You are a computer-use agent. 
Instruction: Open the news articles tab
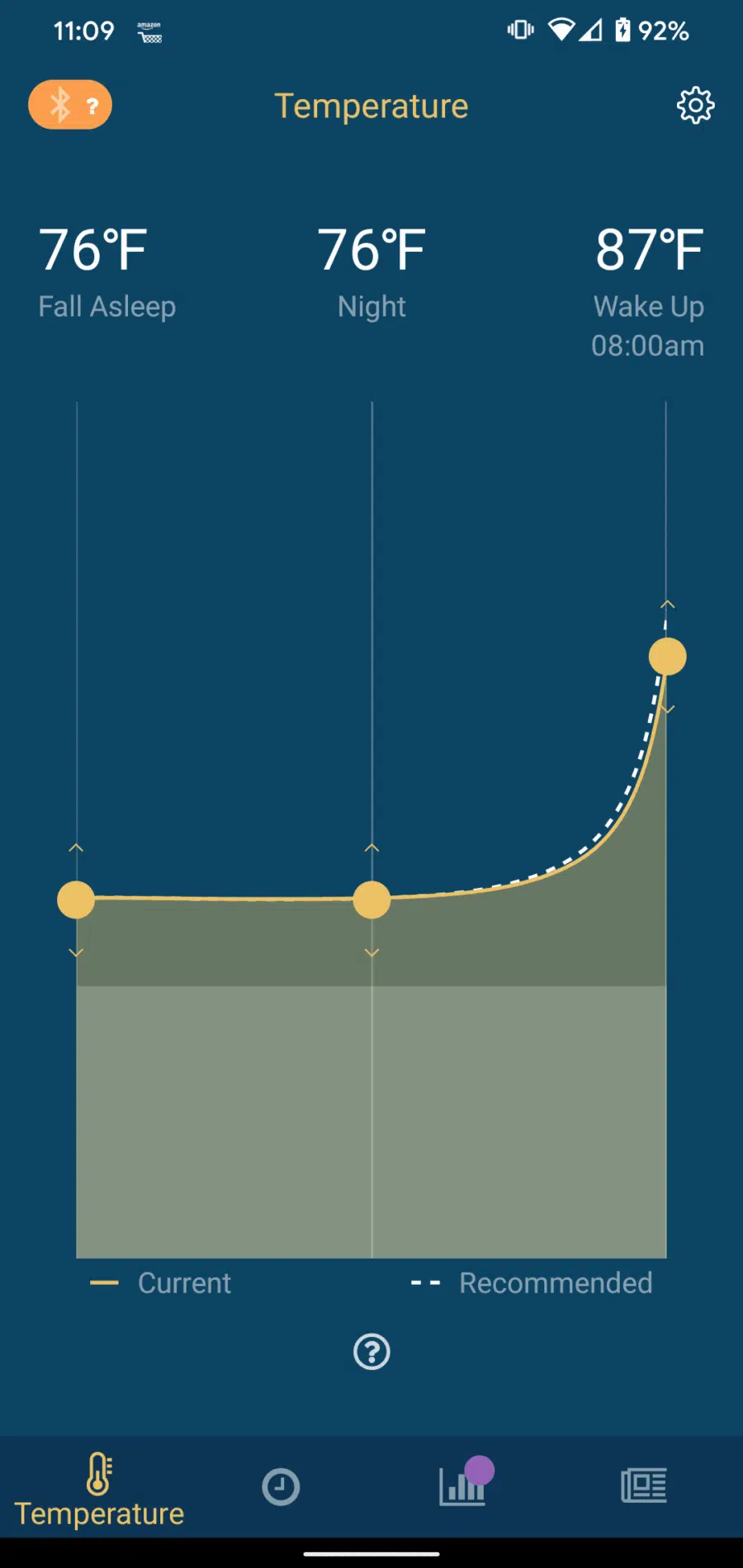point(644,1485)
